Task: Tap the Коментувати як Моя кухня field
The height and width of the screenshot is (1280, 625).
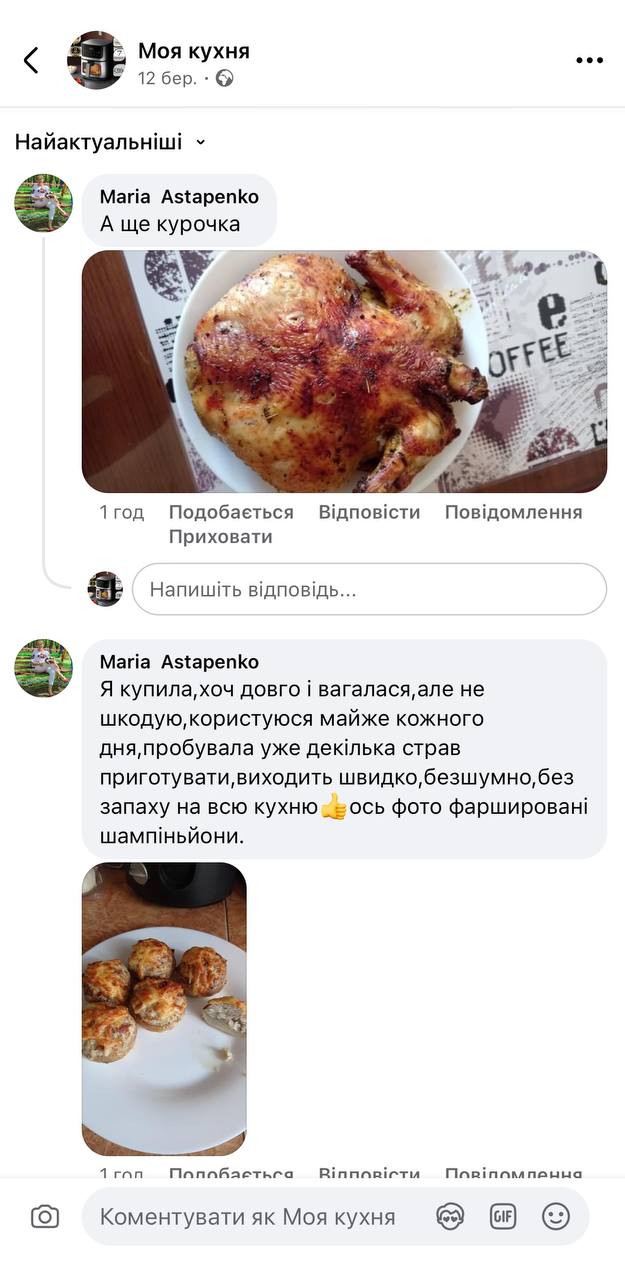Action: point(248,1217)
